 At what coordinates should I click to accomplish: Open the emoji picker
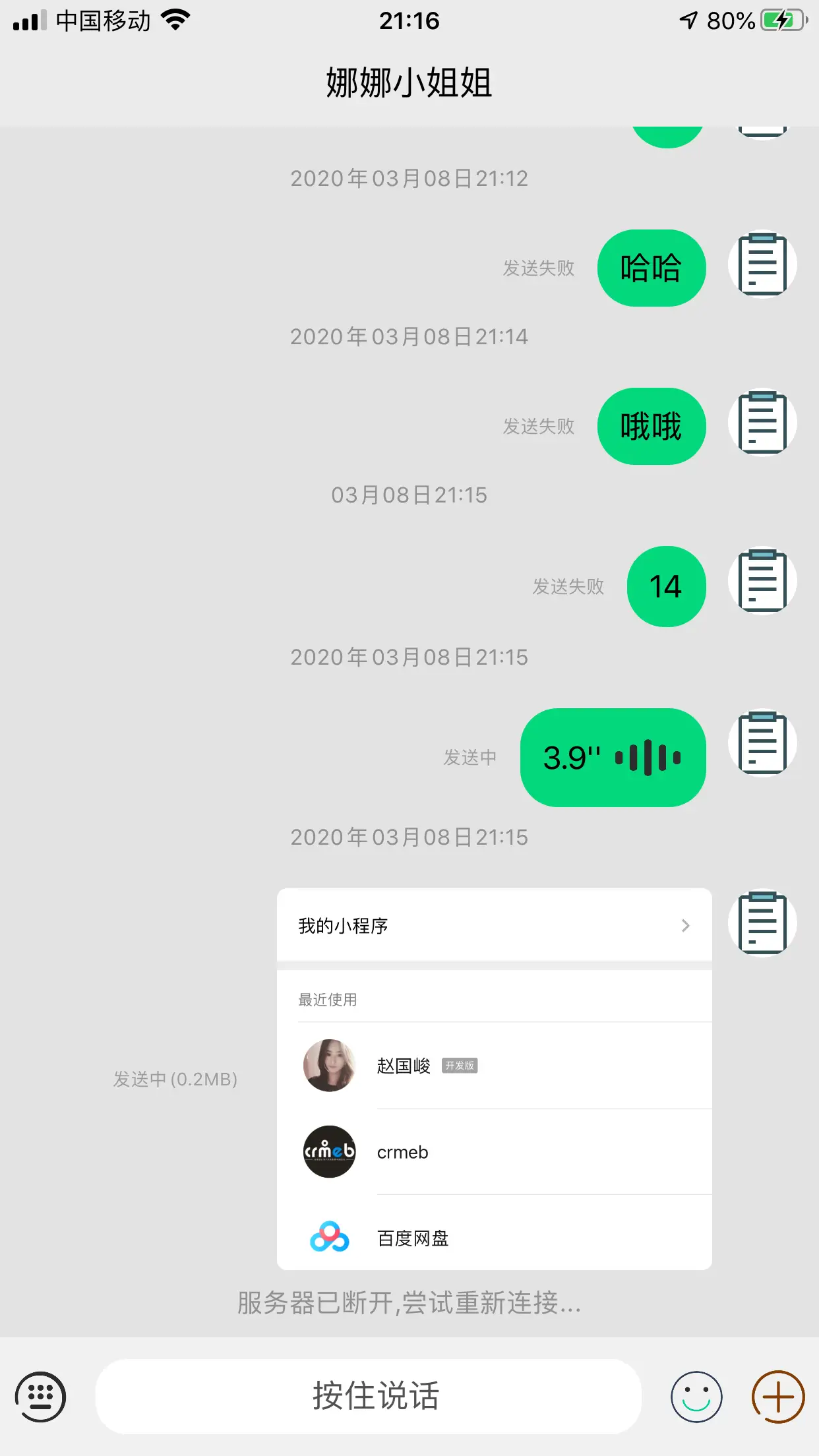click(696, 1397)
